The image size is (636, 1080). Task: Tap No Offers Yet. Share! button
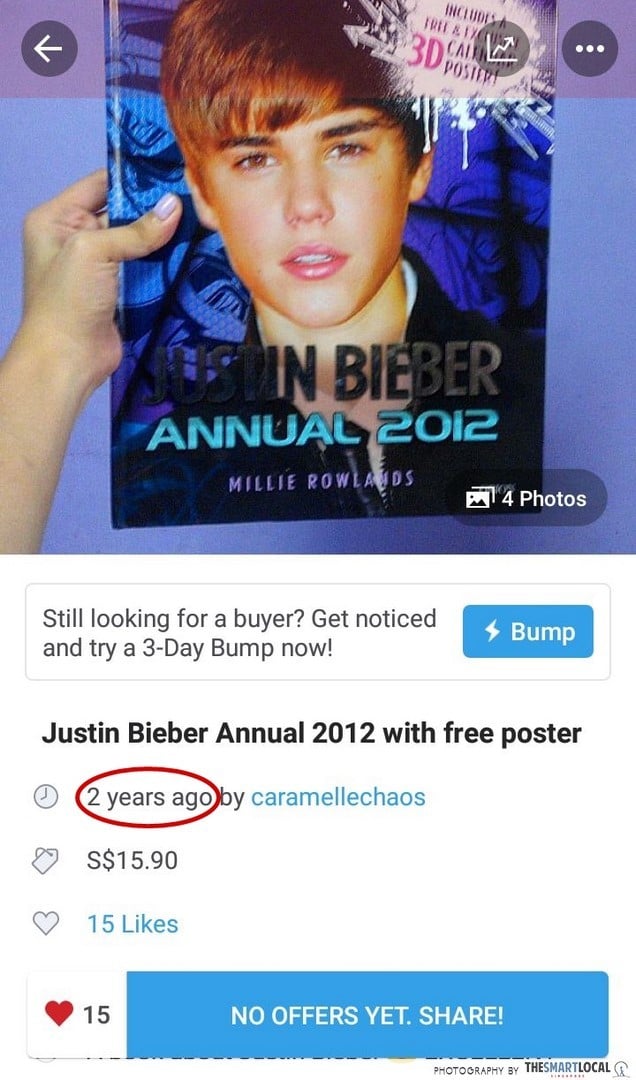(367, 1015)
